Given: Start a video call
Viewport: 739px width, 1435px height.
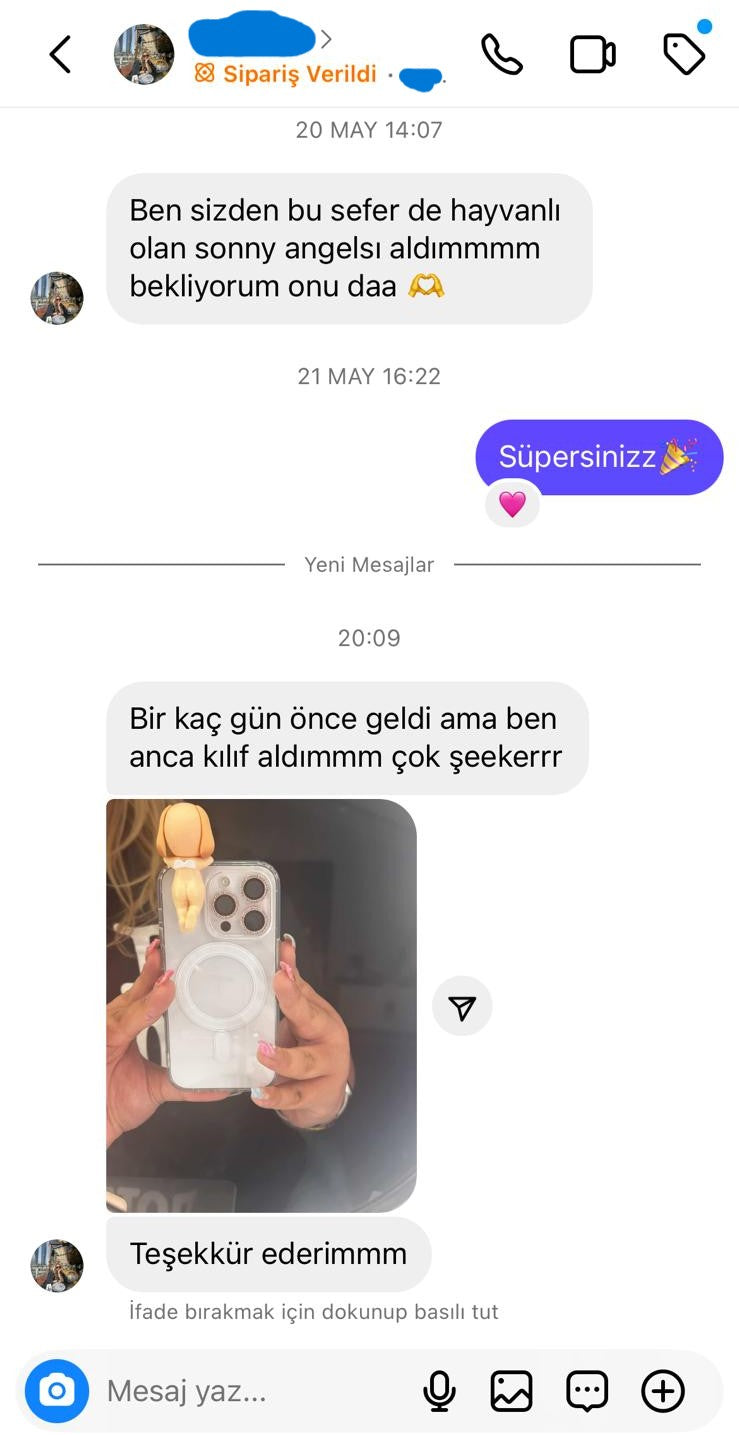Looking at the screenshot, I should 592,55.
